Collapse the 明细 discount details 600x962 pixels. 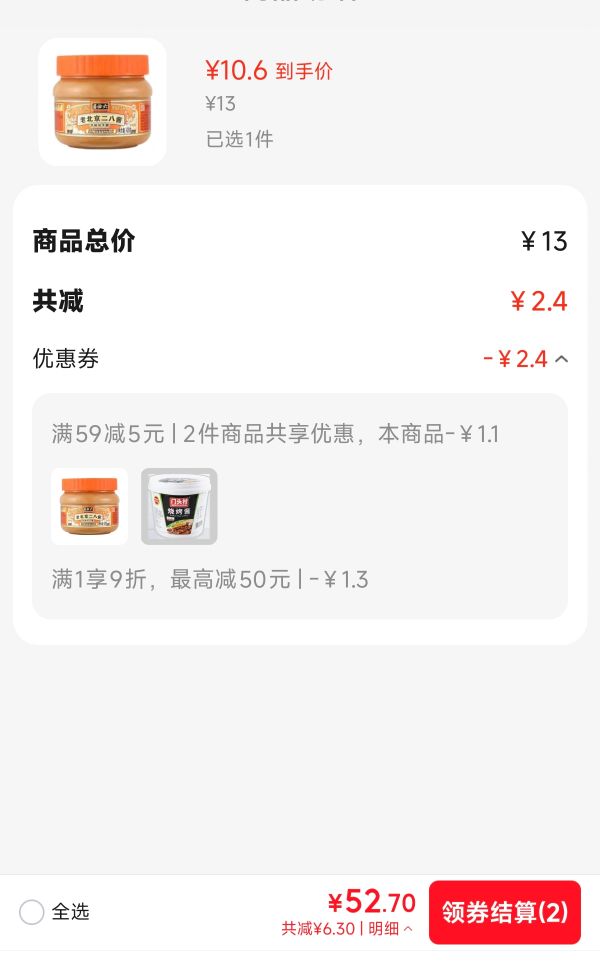390,928
